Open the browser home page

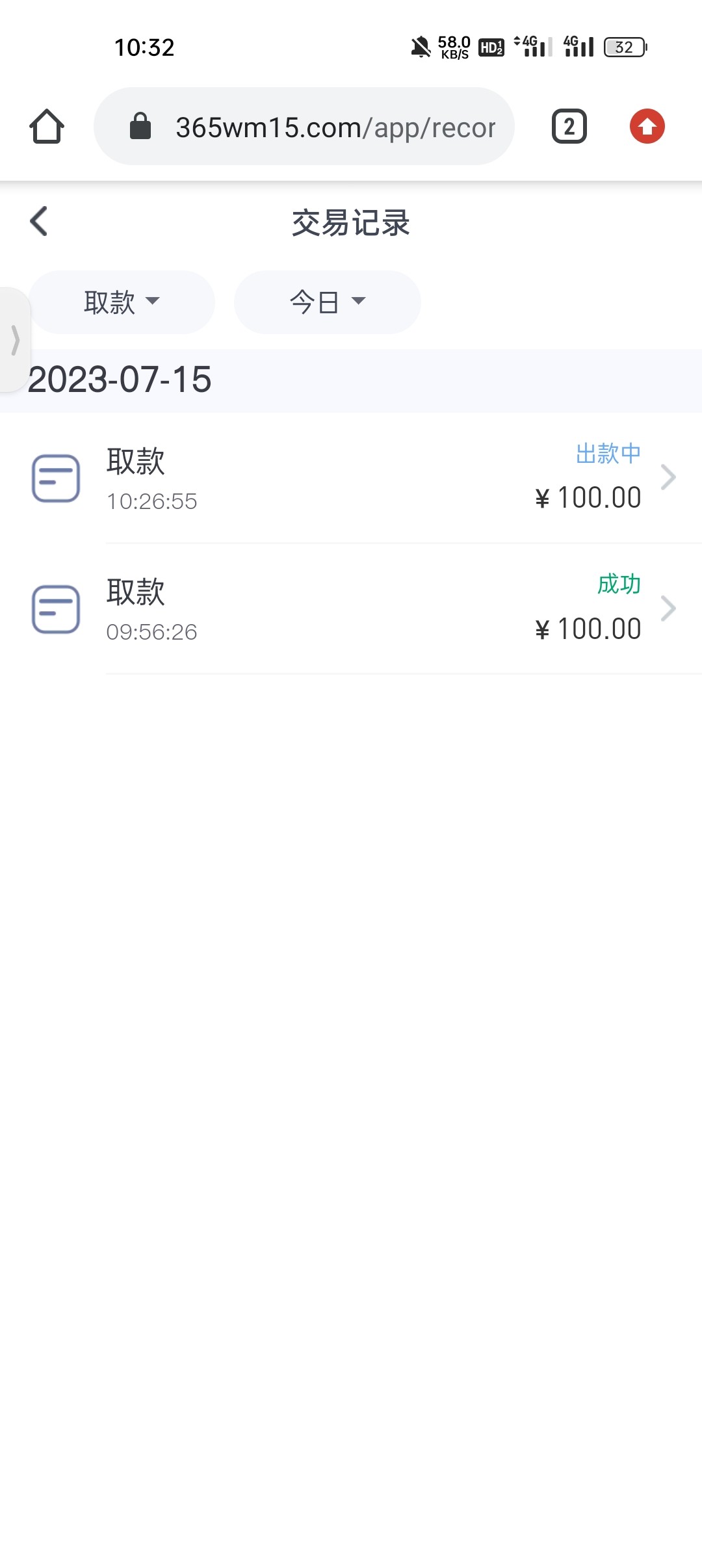(47, 126)
